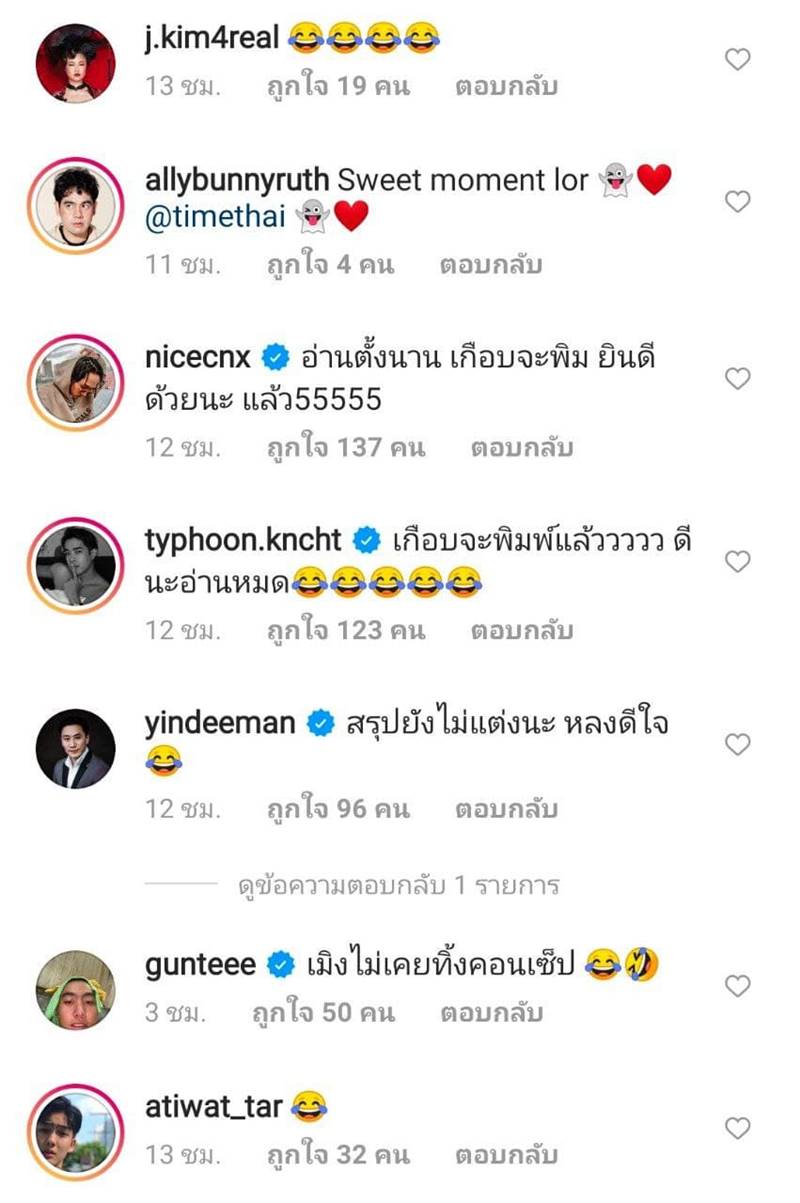Like typhoon.kncht's comment
Viewport: 800px width, 1203px height.
click(737, 562)
